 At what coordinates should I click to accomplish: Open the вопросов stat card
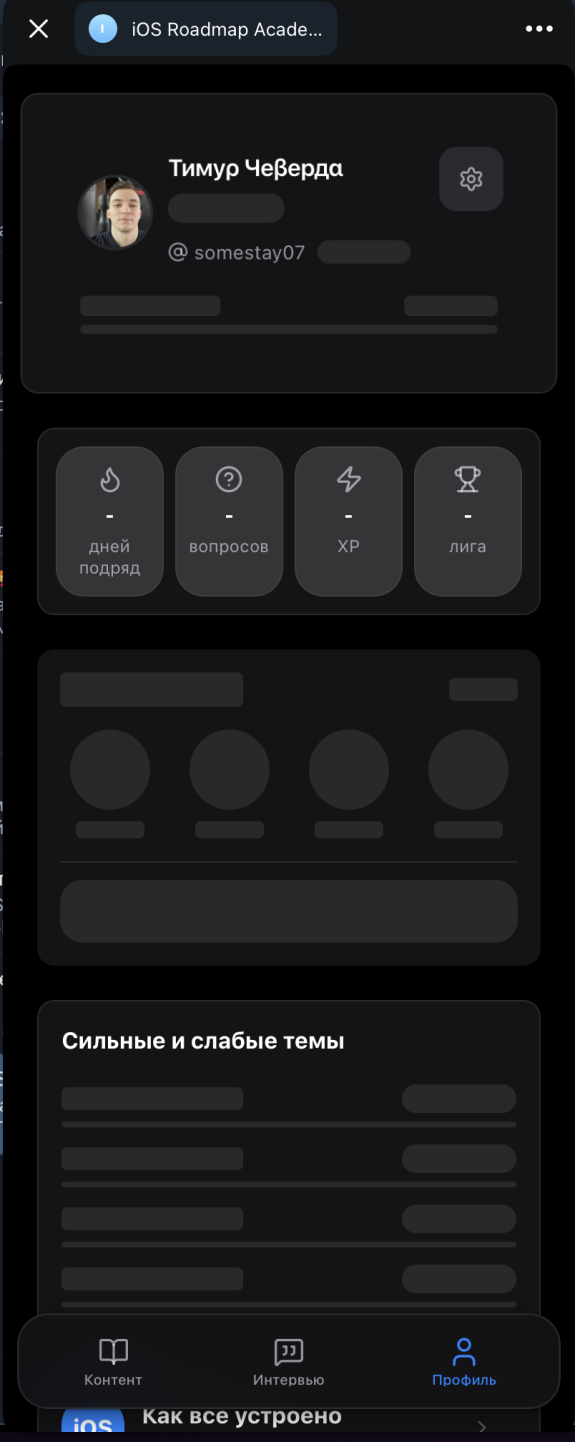click(229, 521)
